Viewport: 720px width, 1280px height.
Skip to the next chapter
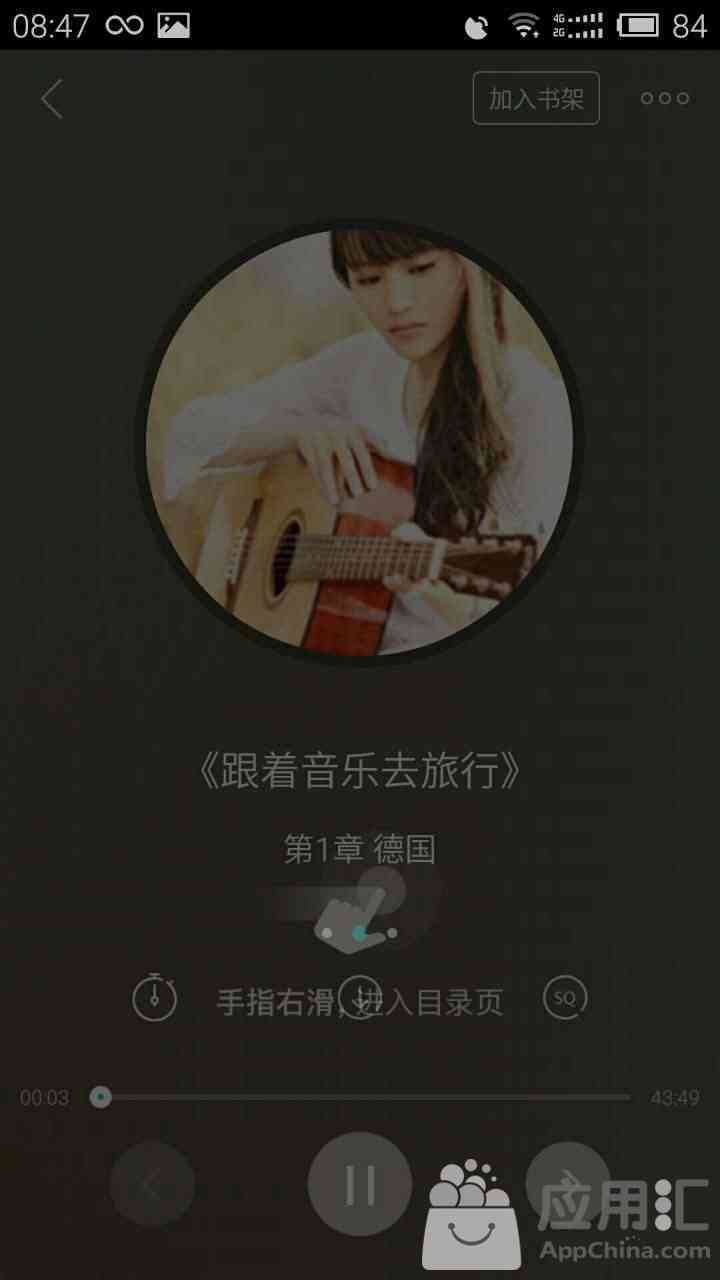[567, 1182]
